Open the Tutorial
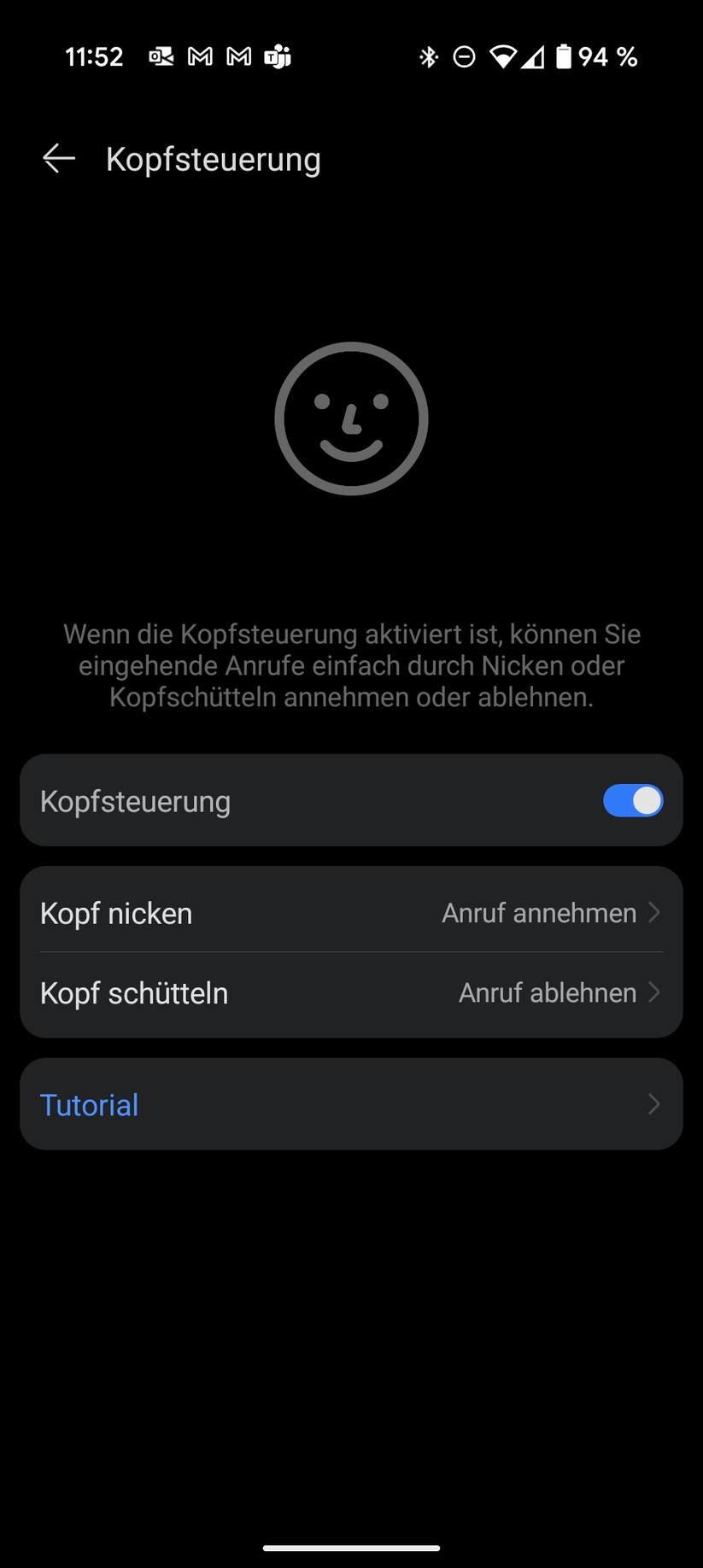 pos(351,1104)
